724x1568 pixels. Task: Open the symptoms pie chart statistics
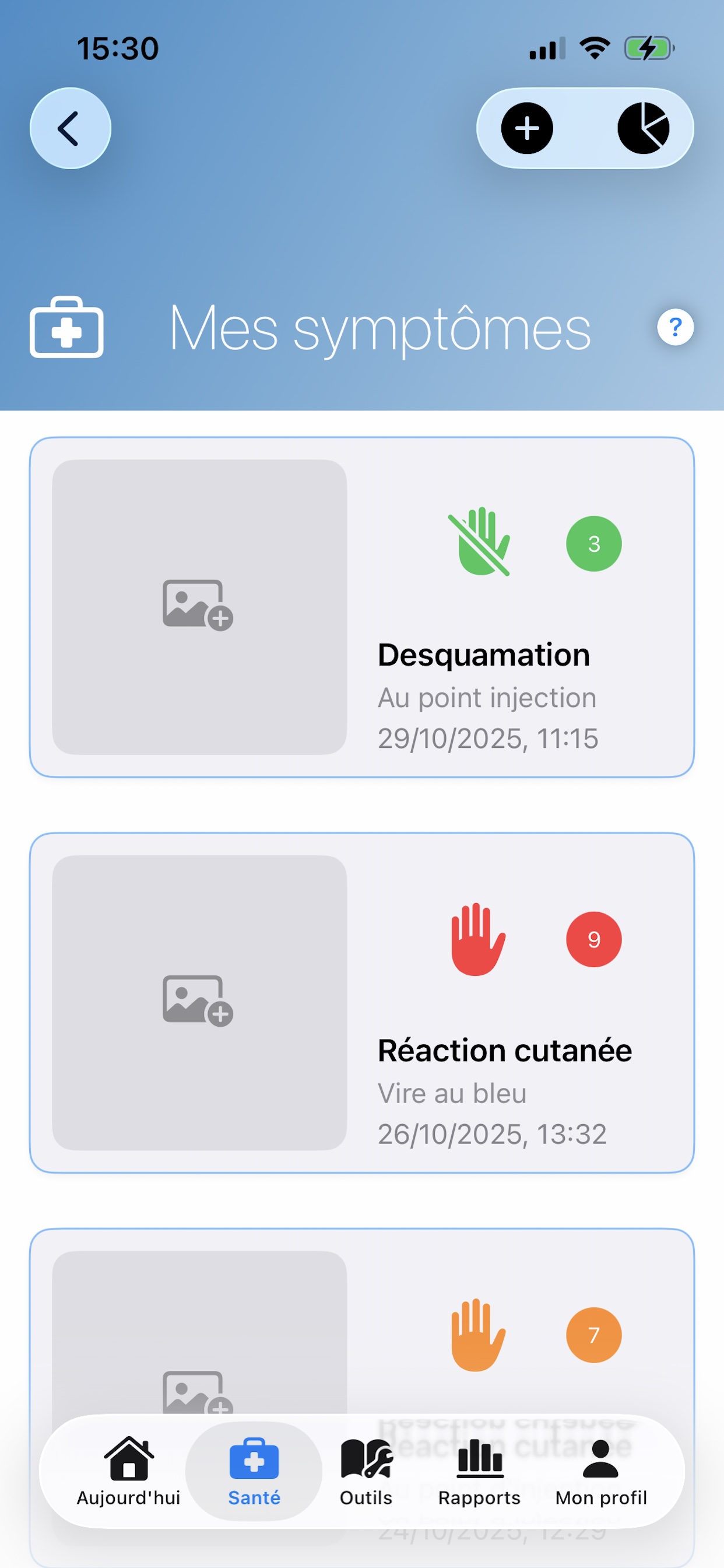click(x=643, y=128)
